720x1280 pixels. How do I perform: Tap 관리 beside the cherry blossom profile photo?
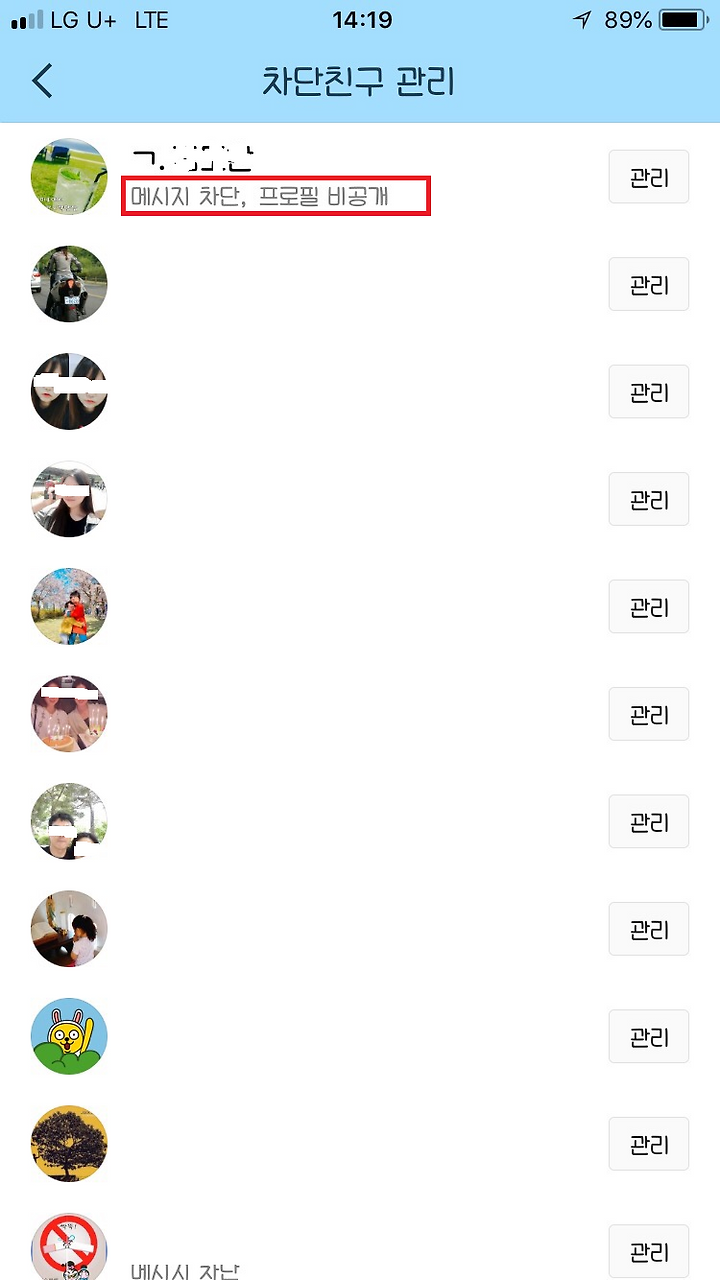click(x=649, y=607)
